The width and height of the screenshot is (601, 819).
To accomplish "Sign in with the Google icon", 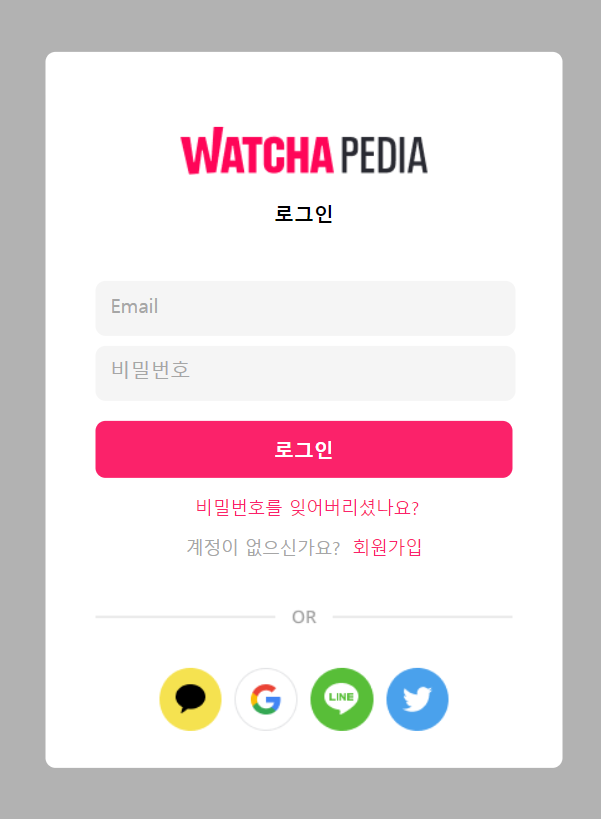I will click(x=266, y=699).
